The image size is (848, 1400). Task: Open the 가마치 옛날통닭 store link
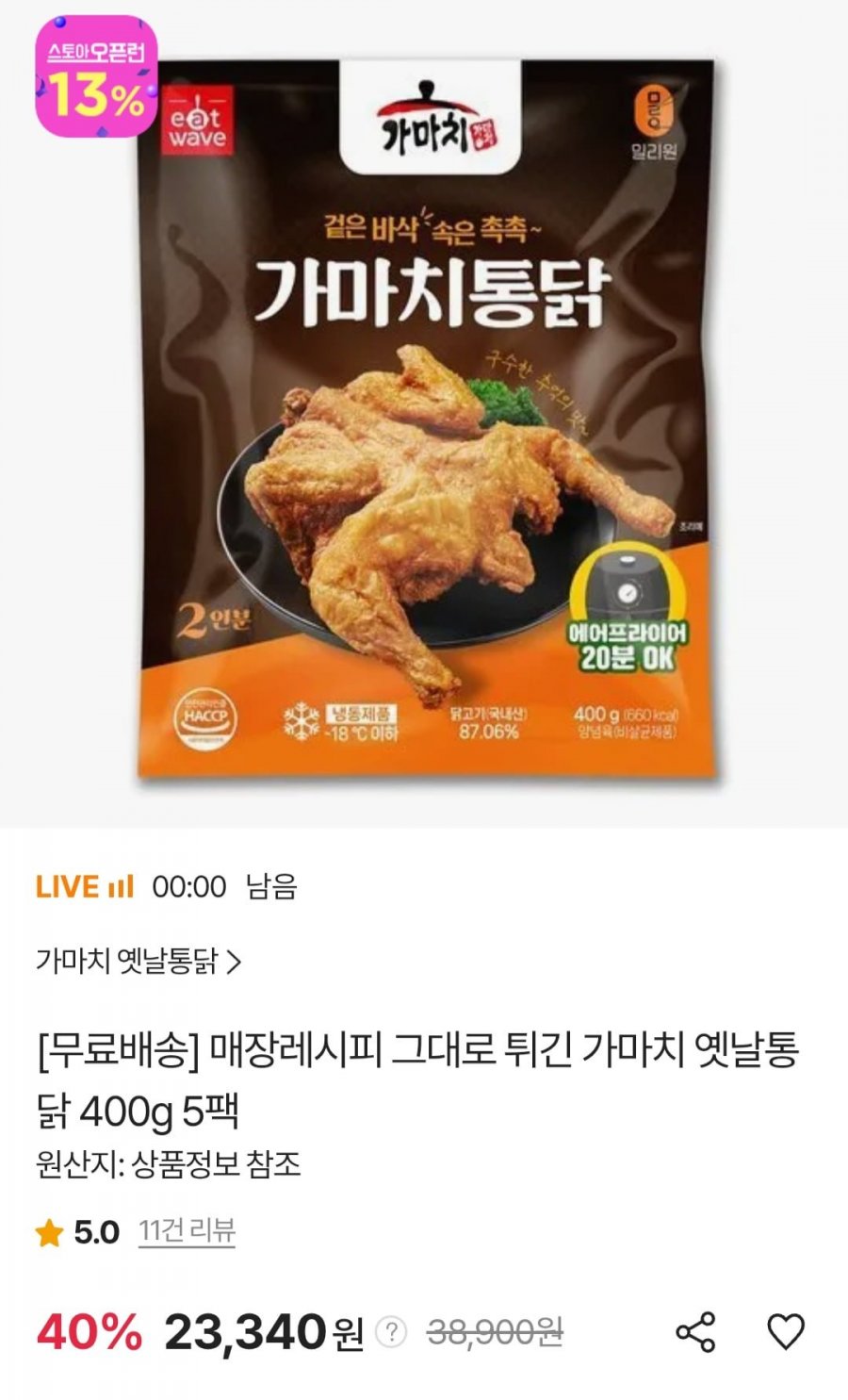pos(139,961)
